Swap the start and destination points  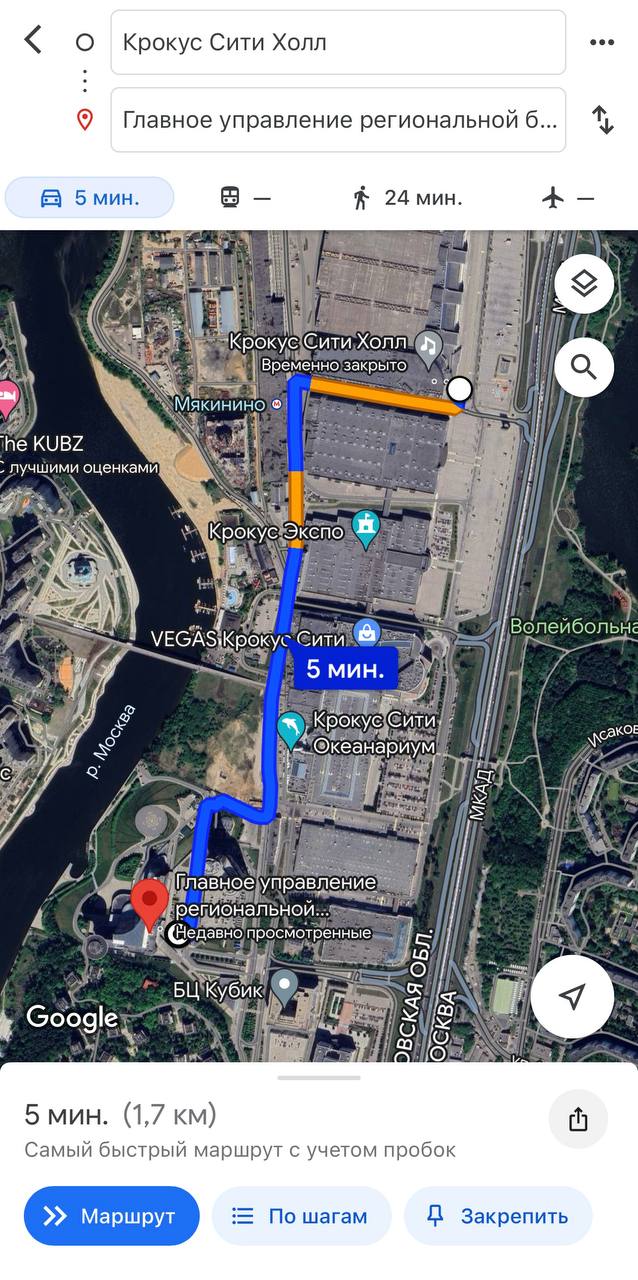602,120
